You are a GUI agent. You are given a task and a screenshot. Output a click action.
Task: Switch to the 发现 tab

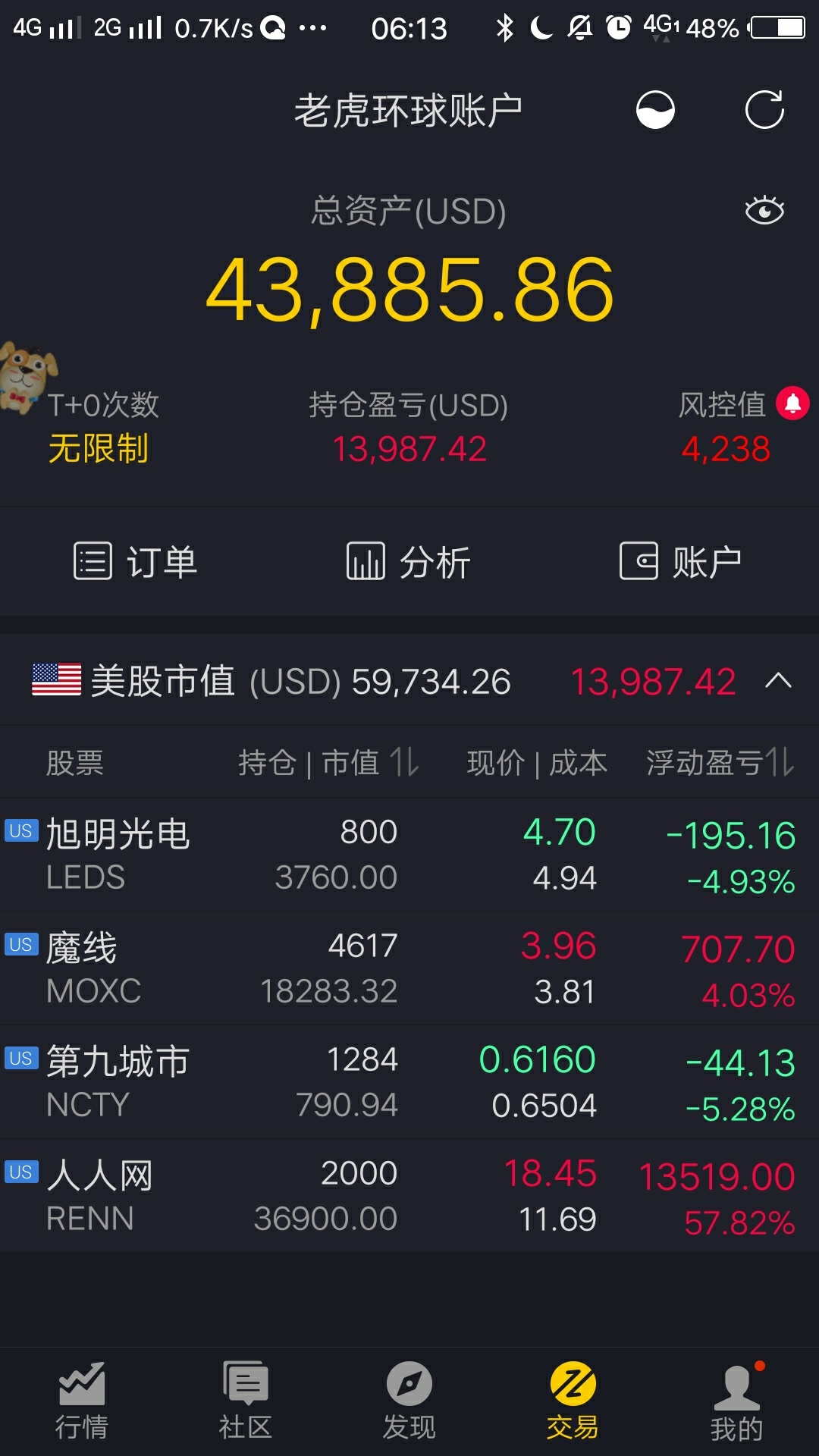tap(409, 1401)
